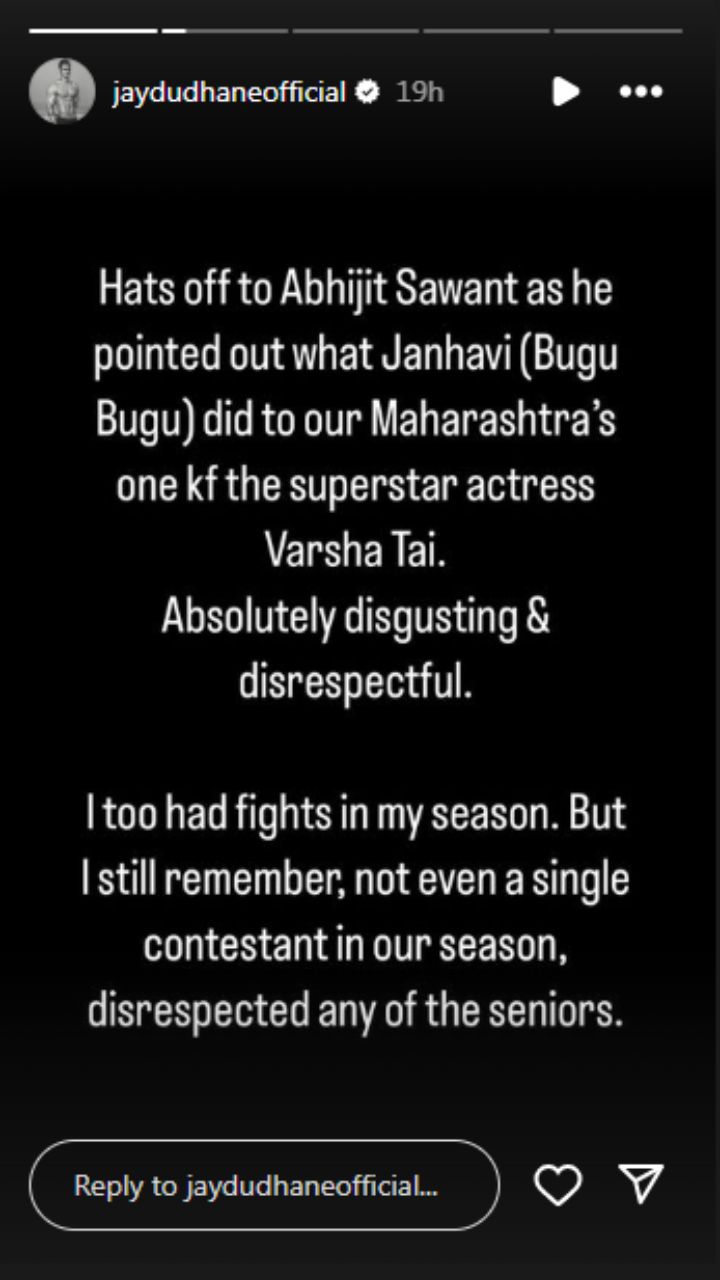Image resolution: width=720 pixels, height=1280 pixels.
Task: Open the three-dot more options menu
Action: click(641, 92)
